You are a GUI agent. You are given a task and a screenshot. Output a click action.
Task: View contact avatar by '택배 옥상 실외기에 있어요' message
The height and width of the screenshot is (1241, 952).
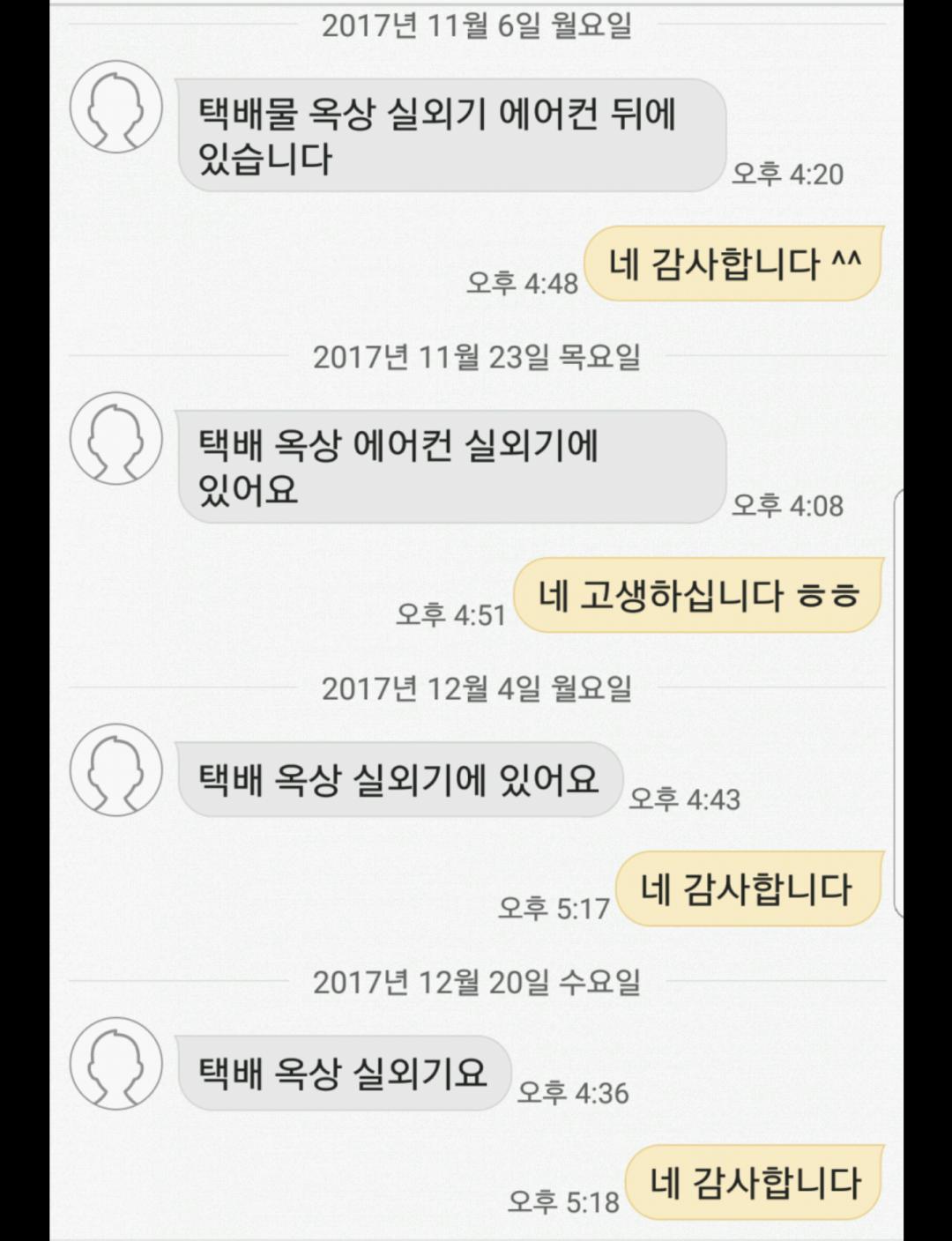[115, 769]
